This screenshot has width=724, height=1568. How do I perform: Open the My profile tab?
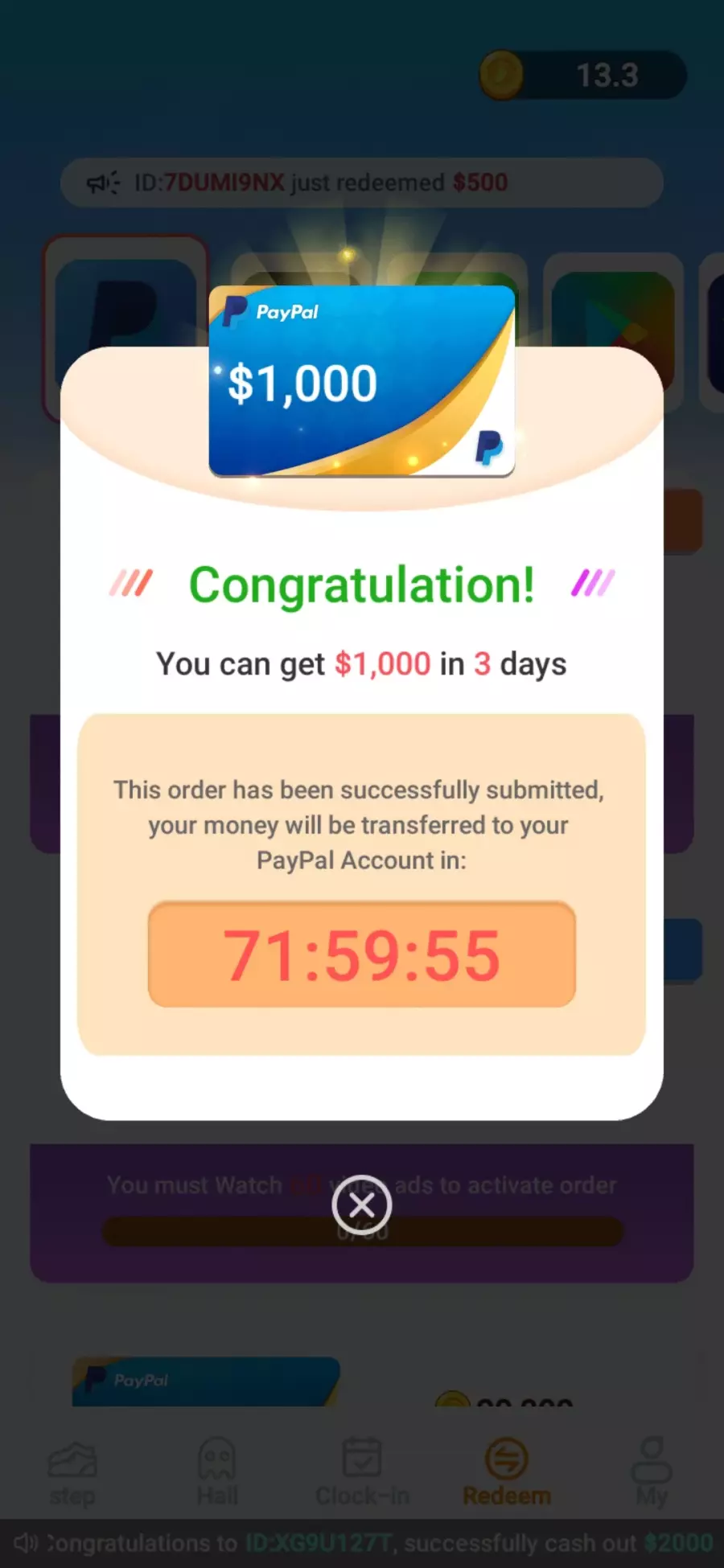[x=652, y=1473]
